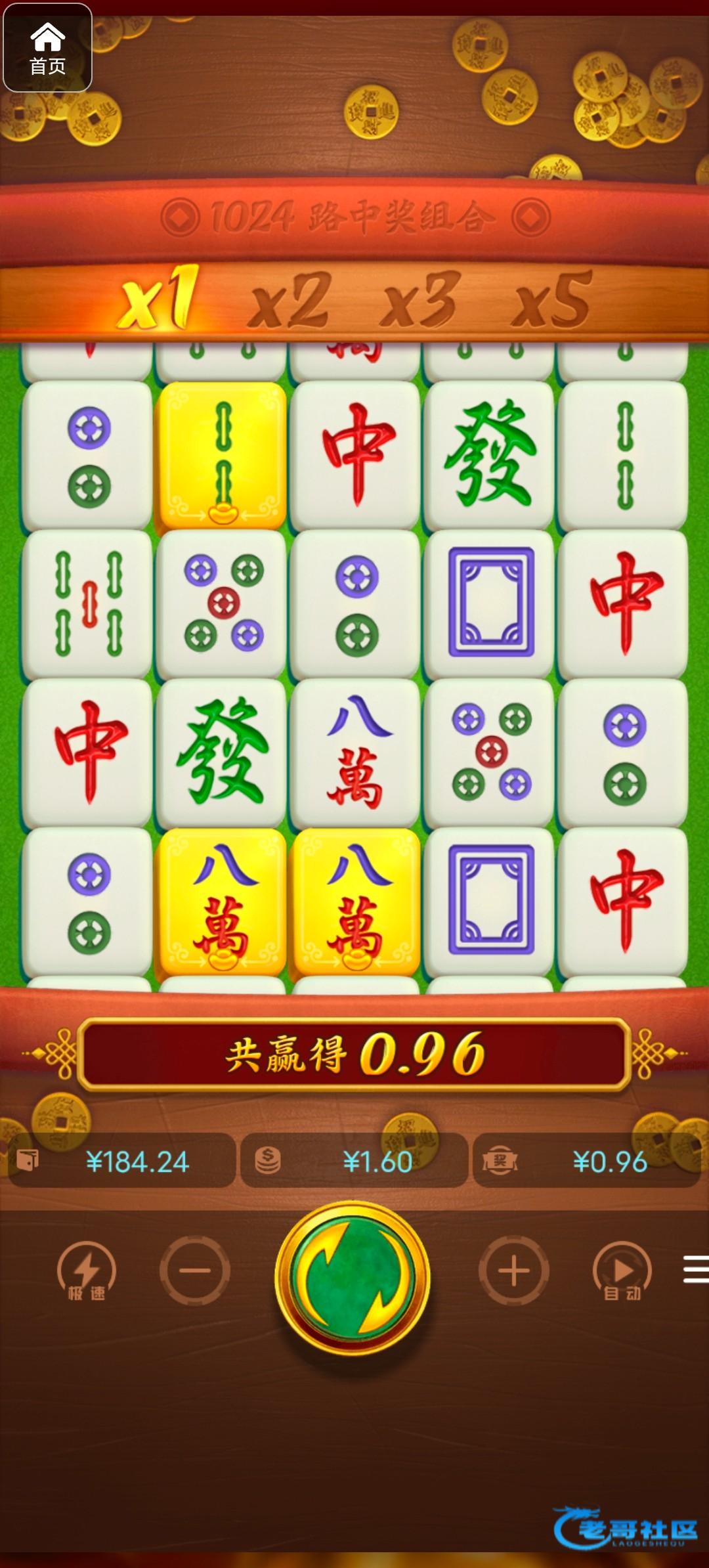Go to 首页 home button
This screenshot has height=1568, width=709.
(x=47, y=47)
